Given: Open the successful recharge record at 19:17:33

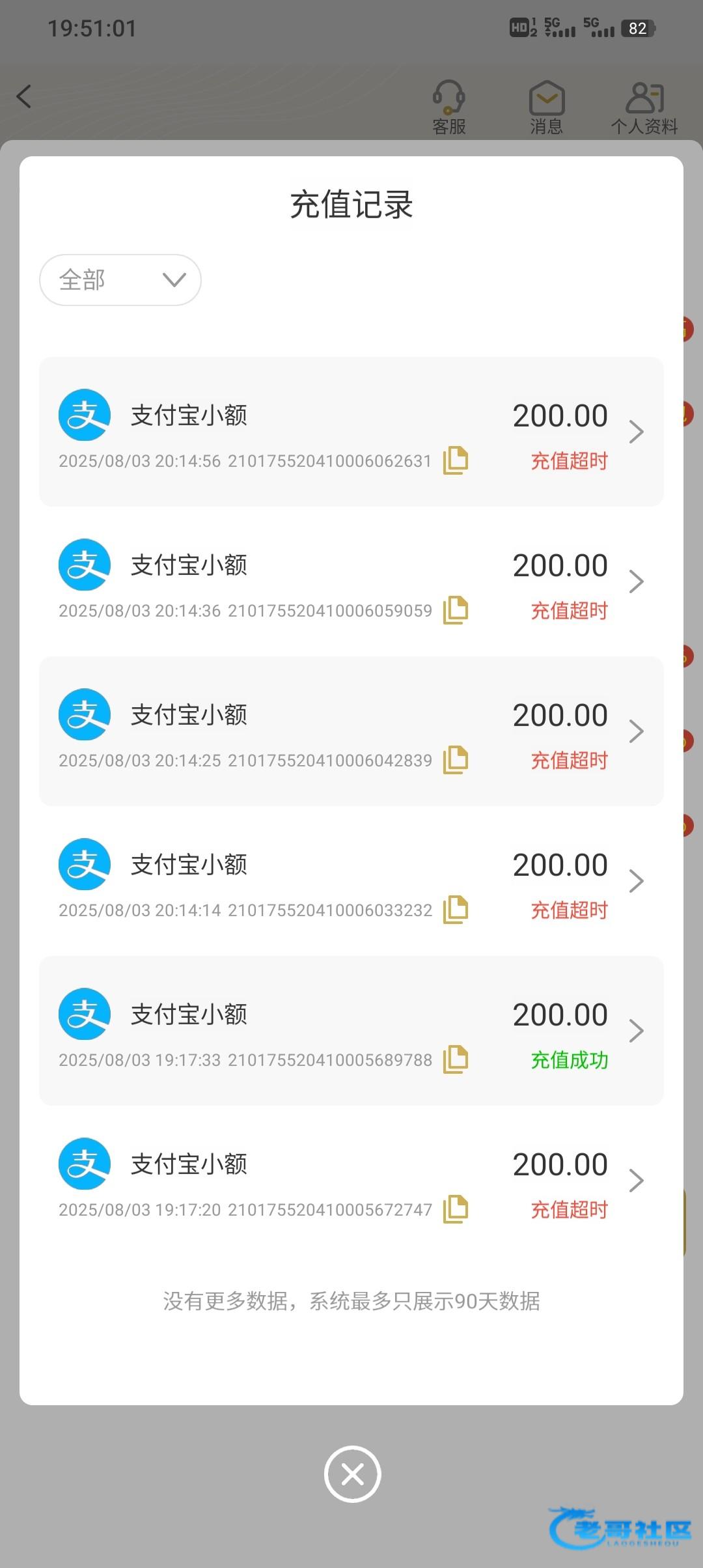Looking at the screenshot, I should point(351,1031).
